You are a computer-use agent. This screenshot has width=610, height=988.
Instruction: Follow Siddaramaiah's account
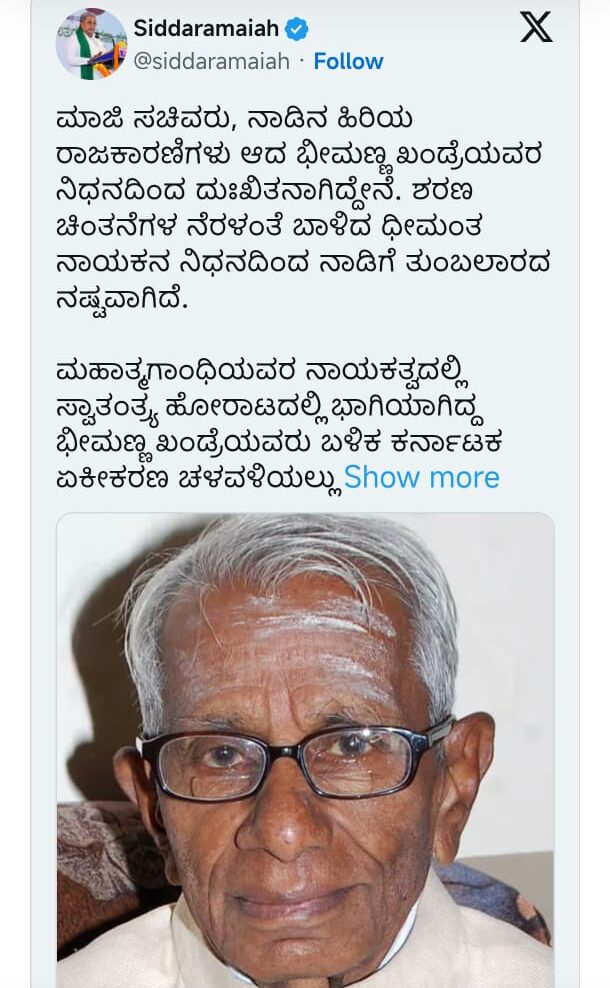click(x=348, y=61)
